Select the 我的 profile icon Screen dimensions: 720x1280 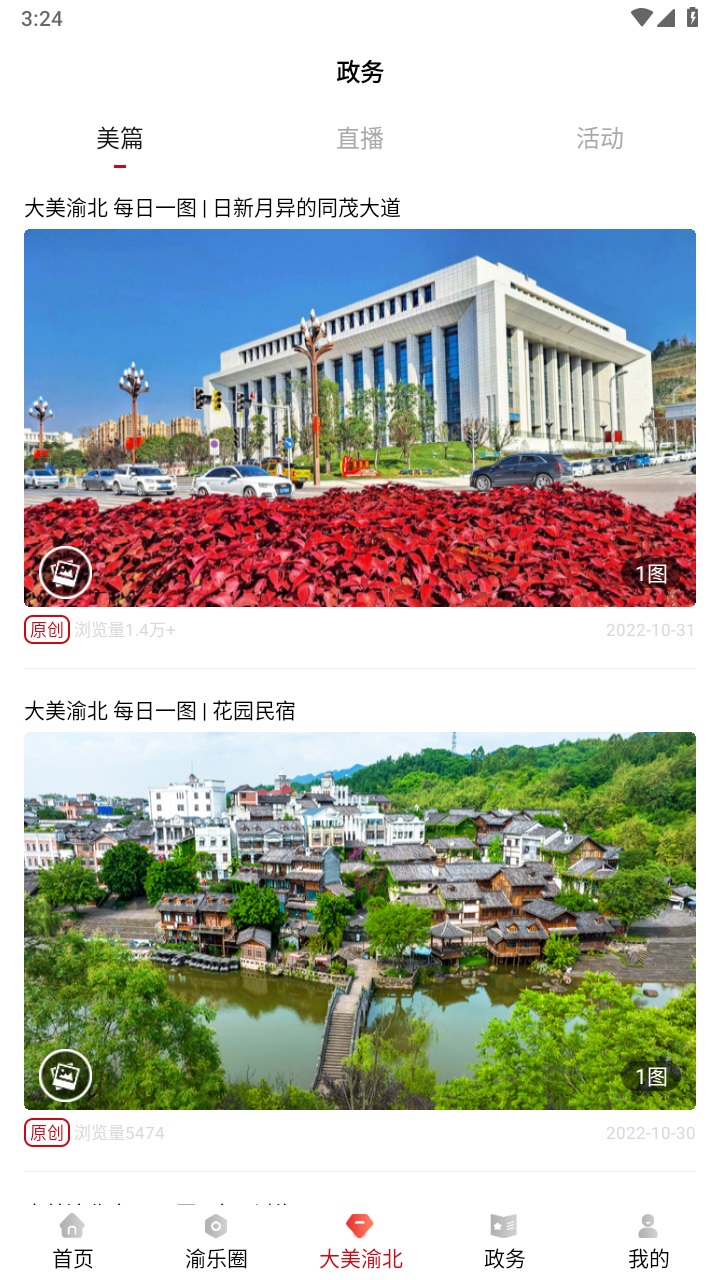[x=647, y=1225]
